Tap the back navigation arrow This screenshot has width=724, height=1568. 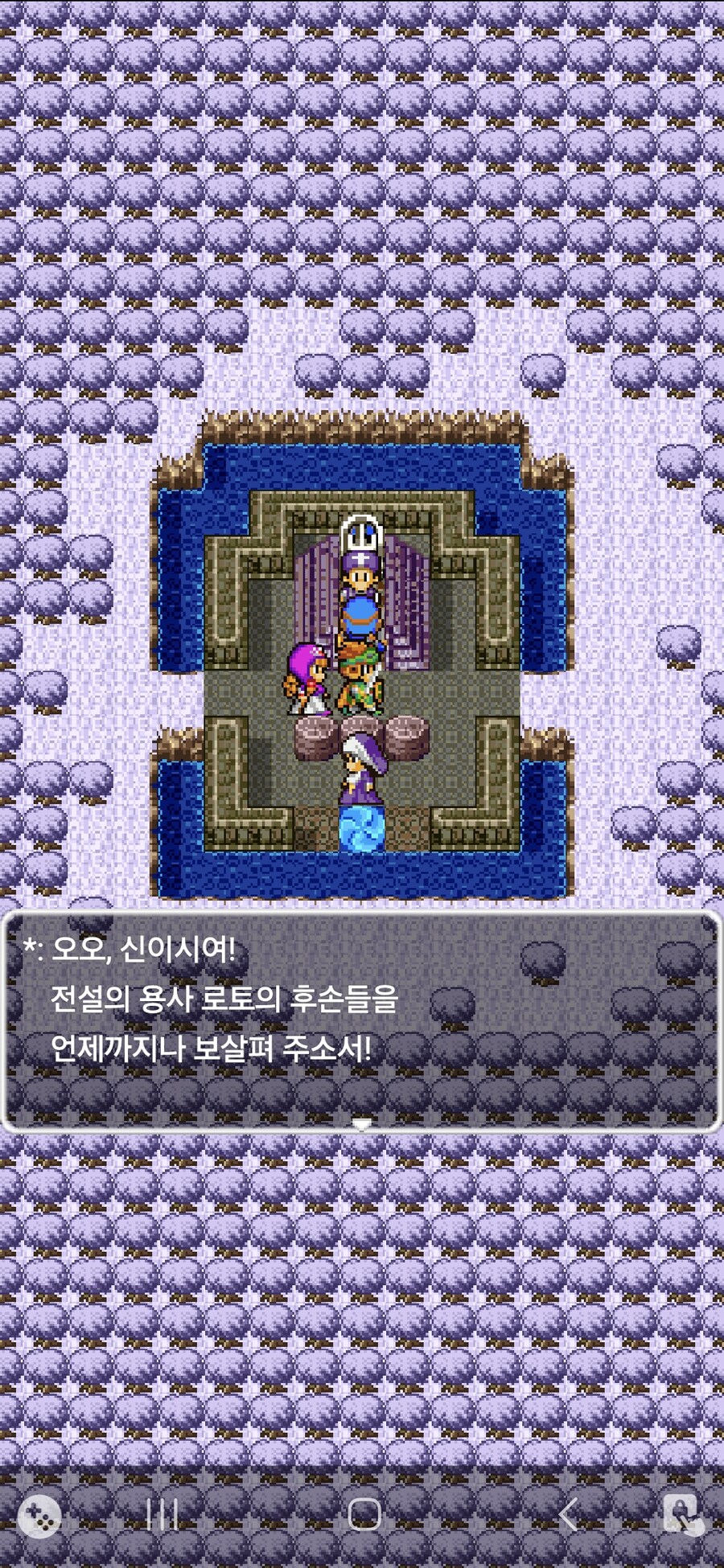coord(567,1515)
